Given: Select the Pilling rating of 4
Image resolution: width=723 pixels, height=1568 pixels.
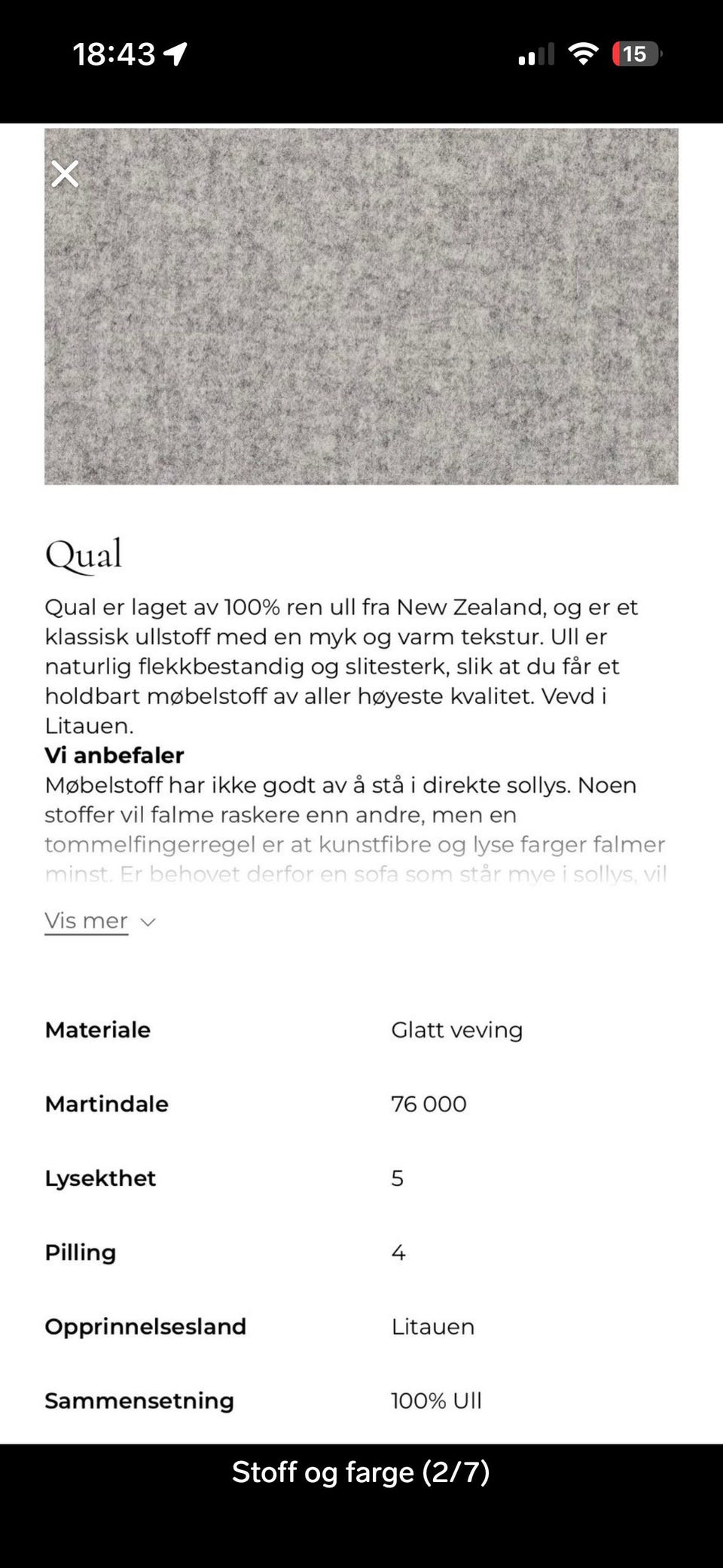Looking at the screenshot, I should pyautogui.click(x=399, y=1252).
